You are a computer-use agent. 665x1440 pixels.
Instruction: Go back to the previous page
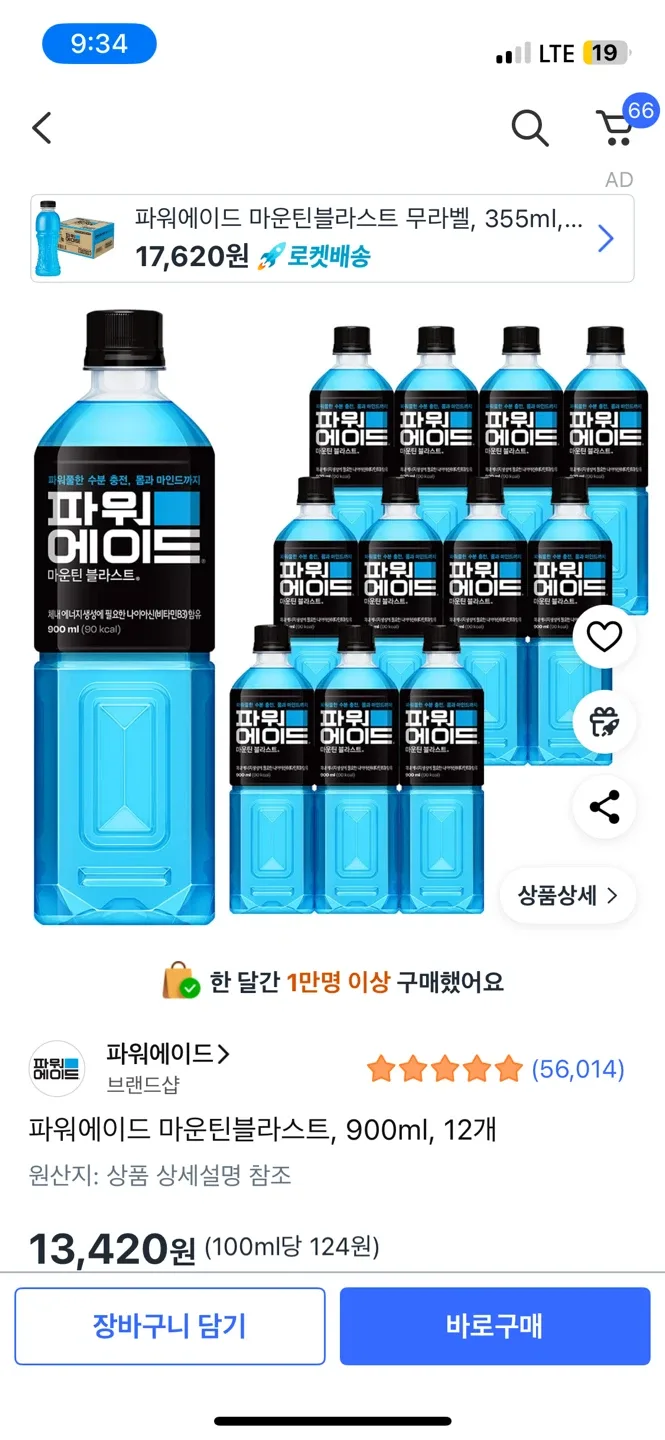(x=42, y=128)
